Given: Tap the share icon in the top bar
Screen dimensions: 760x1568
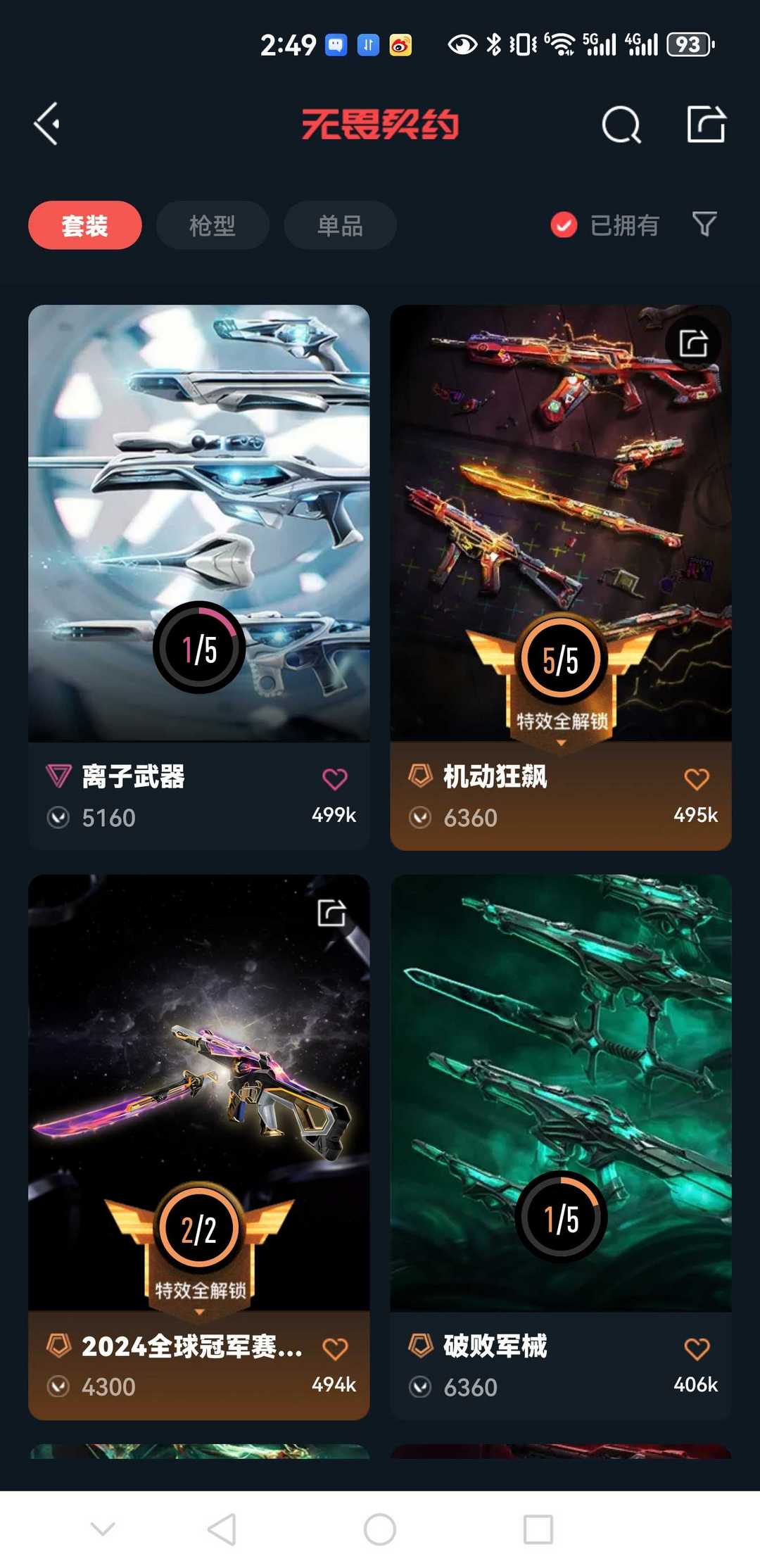Looking at the screenshot, I should 706,125.
